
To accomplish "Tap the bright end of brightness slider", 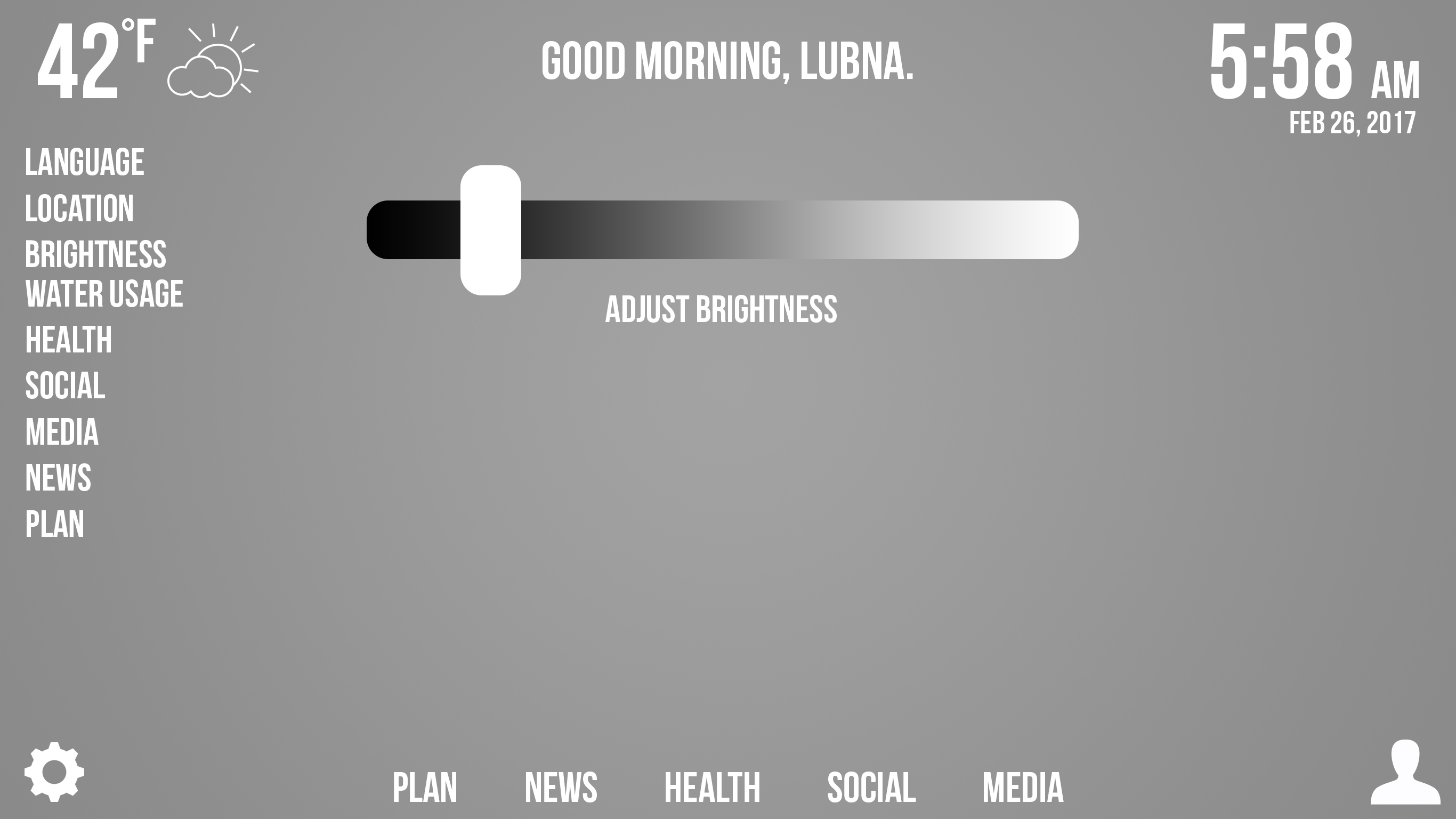I will [1057, 230].
